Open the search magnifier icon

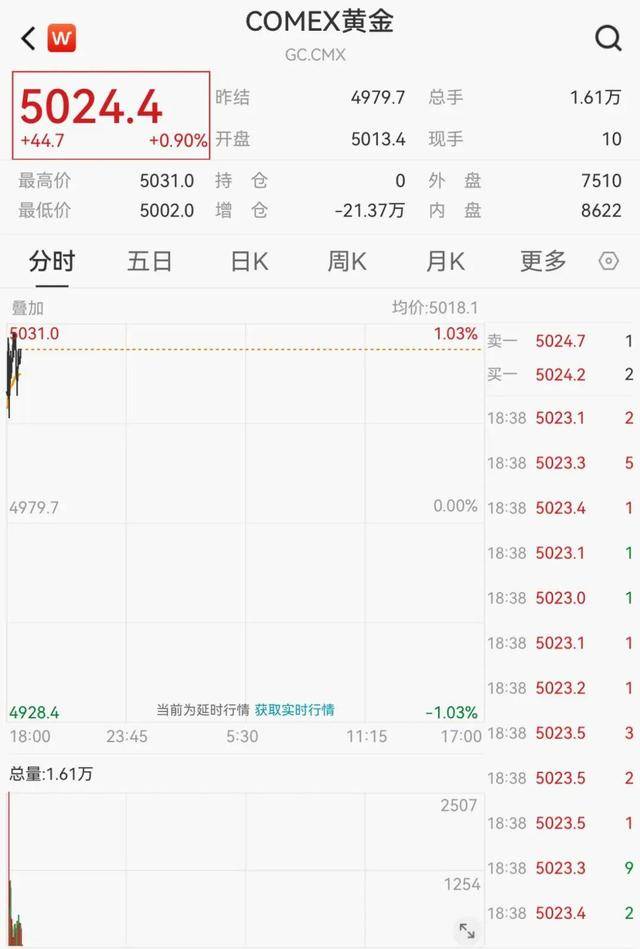(x=608, y=38)
